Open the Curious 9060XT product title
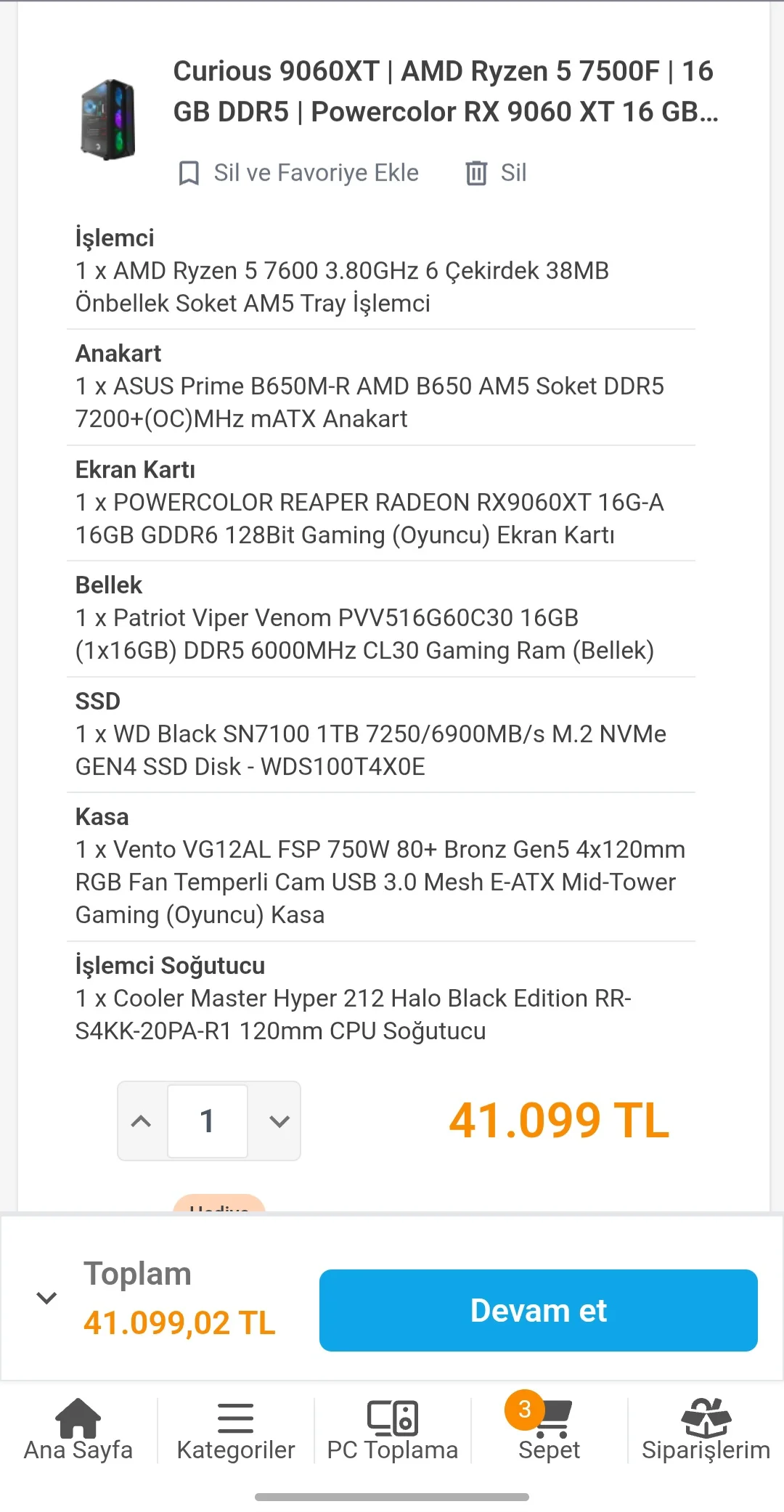 (445, 92)
